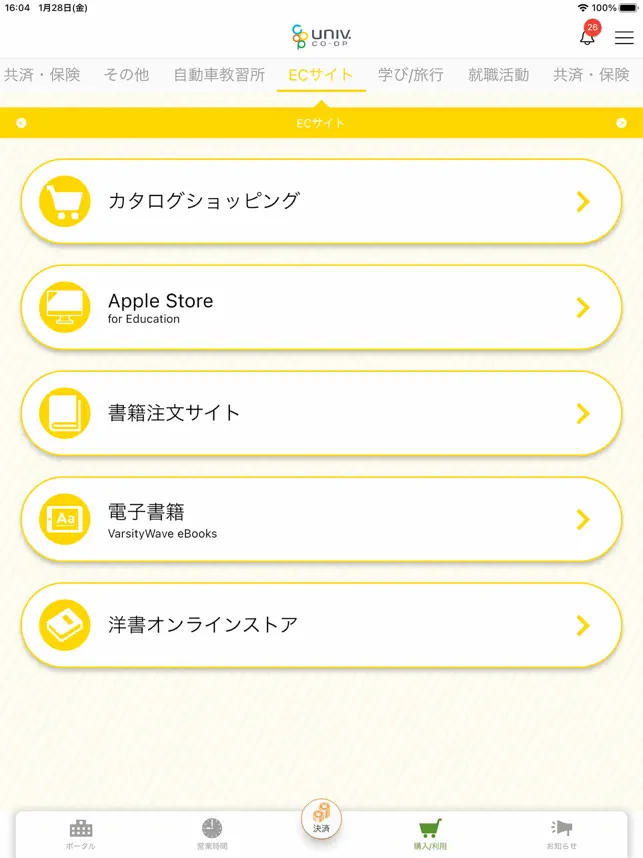The width and height of the screenshot is (643, 858).
Task: Open Apple Store for Education
Action: pos(321,307)
